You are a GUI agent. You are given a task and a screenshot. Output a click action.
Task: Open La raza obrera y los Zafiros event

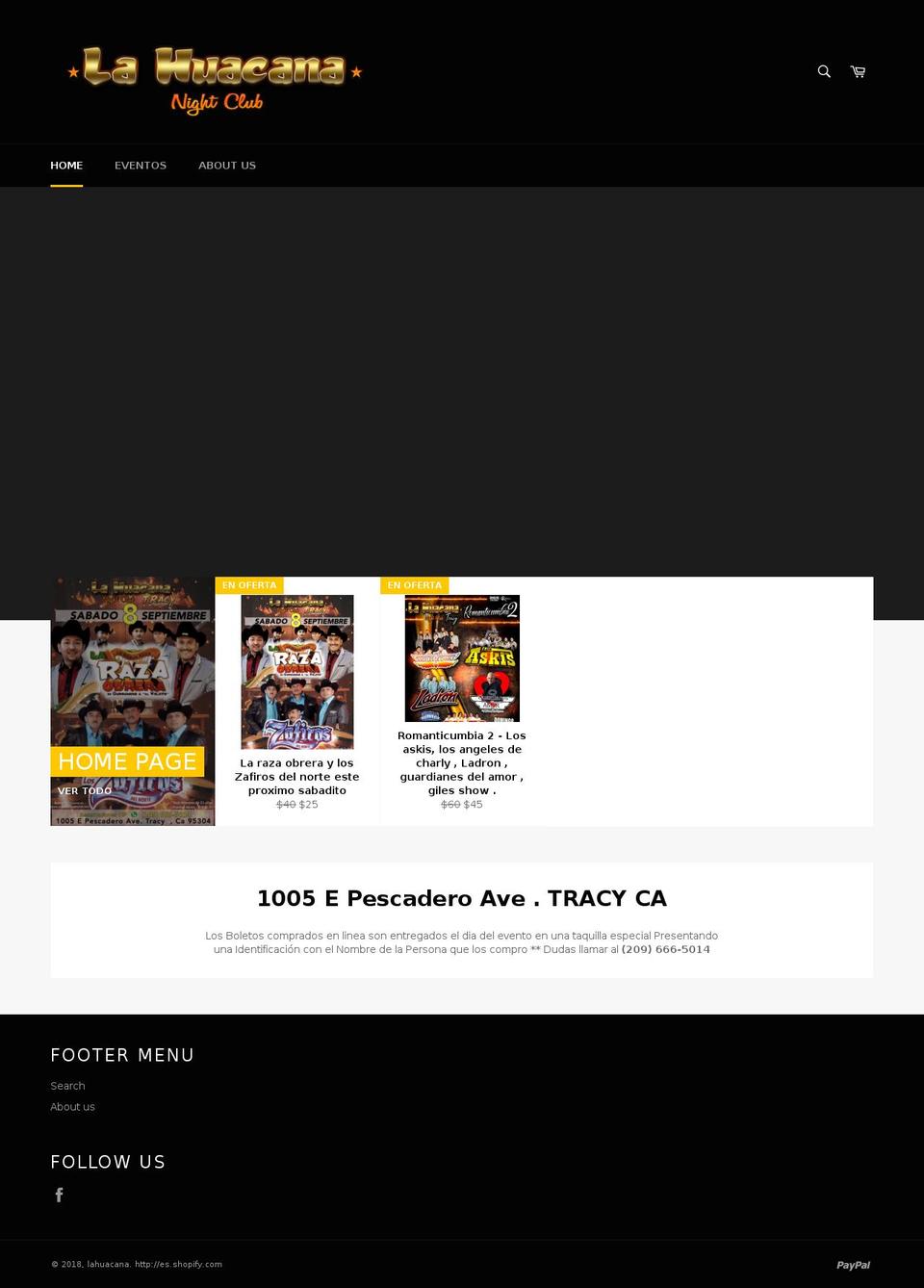(x=297, y=776)
